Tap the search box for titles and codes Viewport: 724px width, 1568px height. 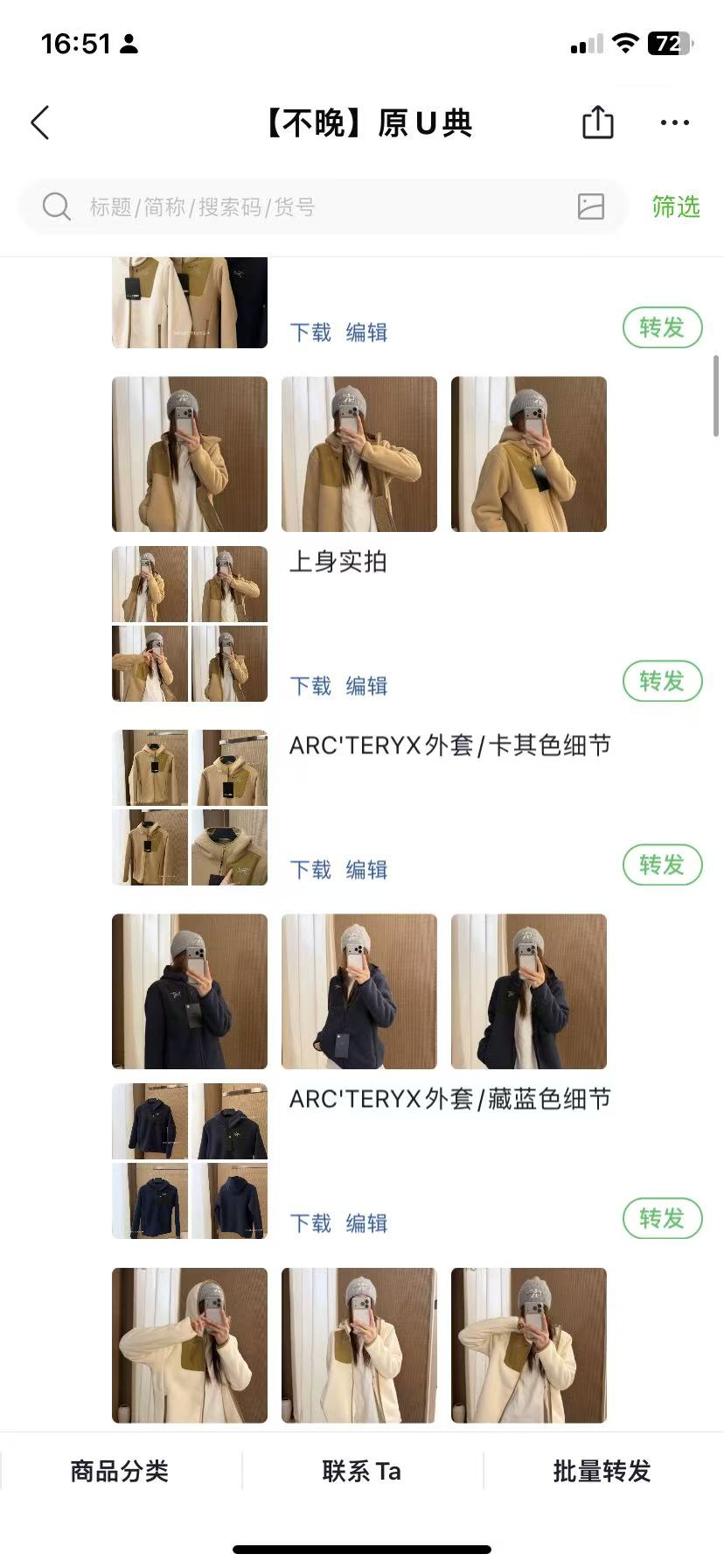tap(306, 207)
